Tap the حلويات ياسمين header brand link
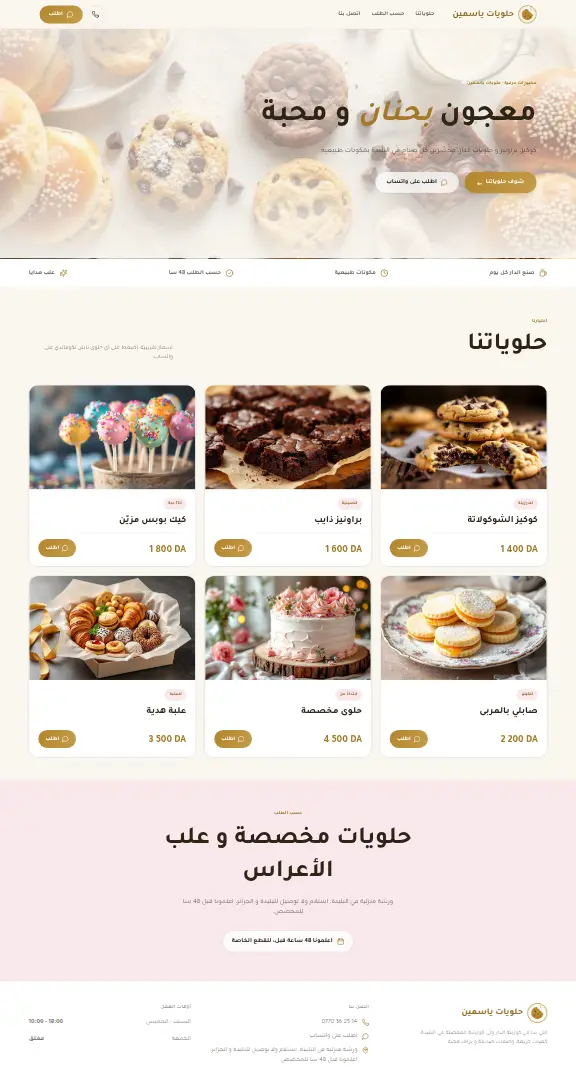The image size is (576, 1080). pyautogui.click(x=494, y=14)
